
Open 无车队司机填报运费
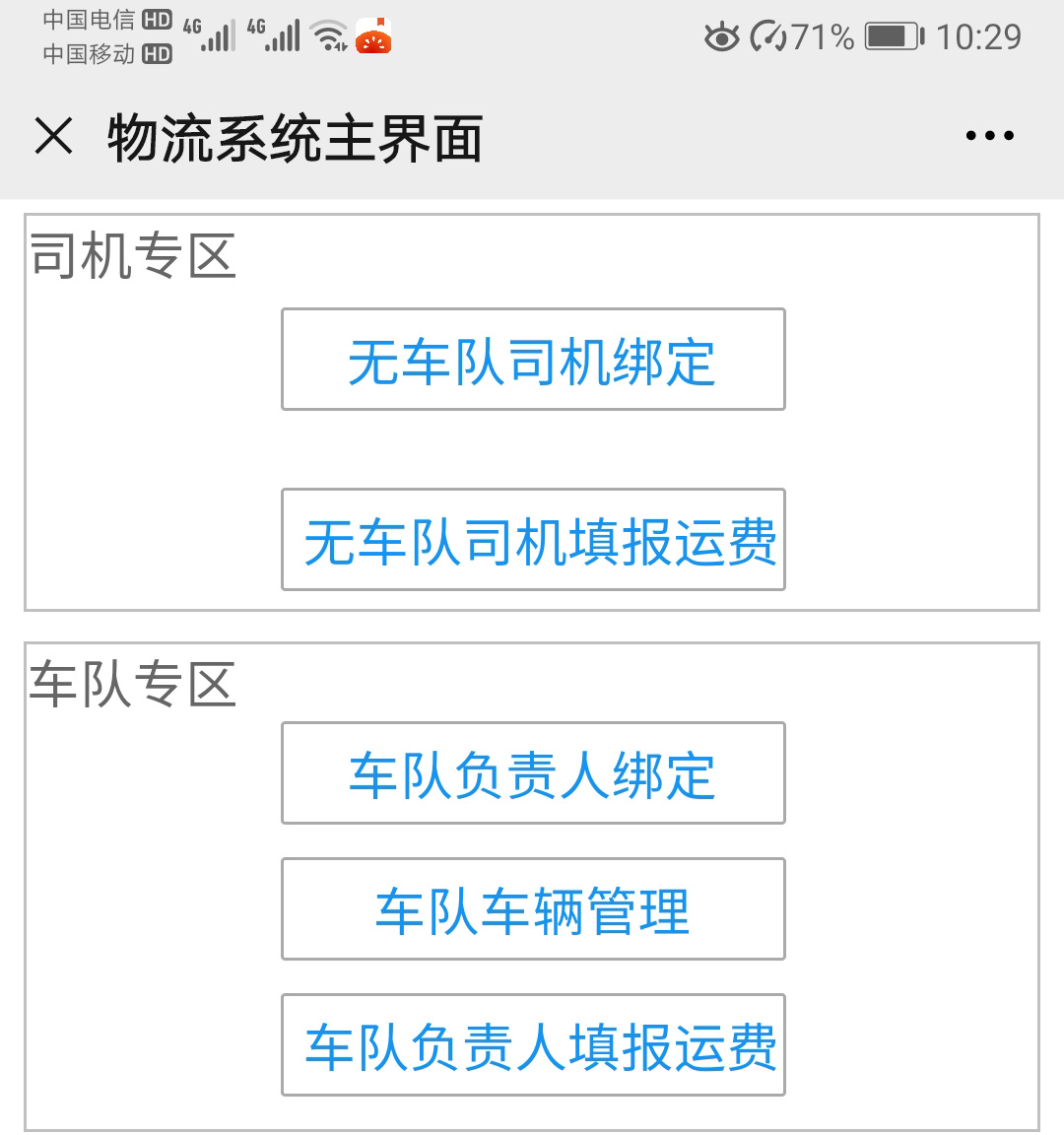point(533,540)
